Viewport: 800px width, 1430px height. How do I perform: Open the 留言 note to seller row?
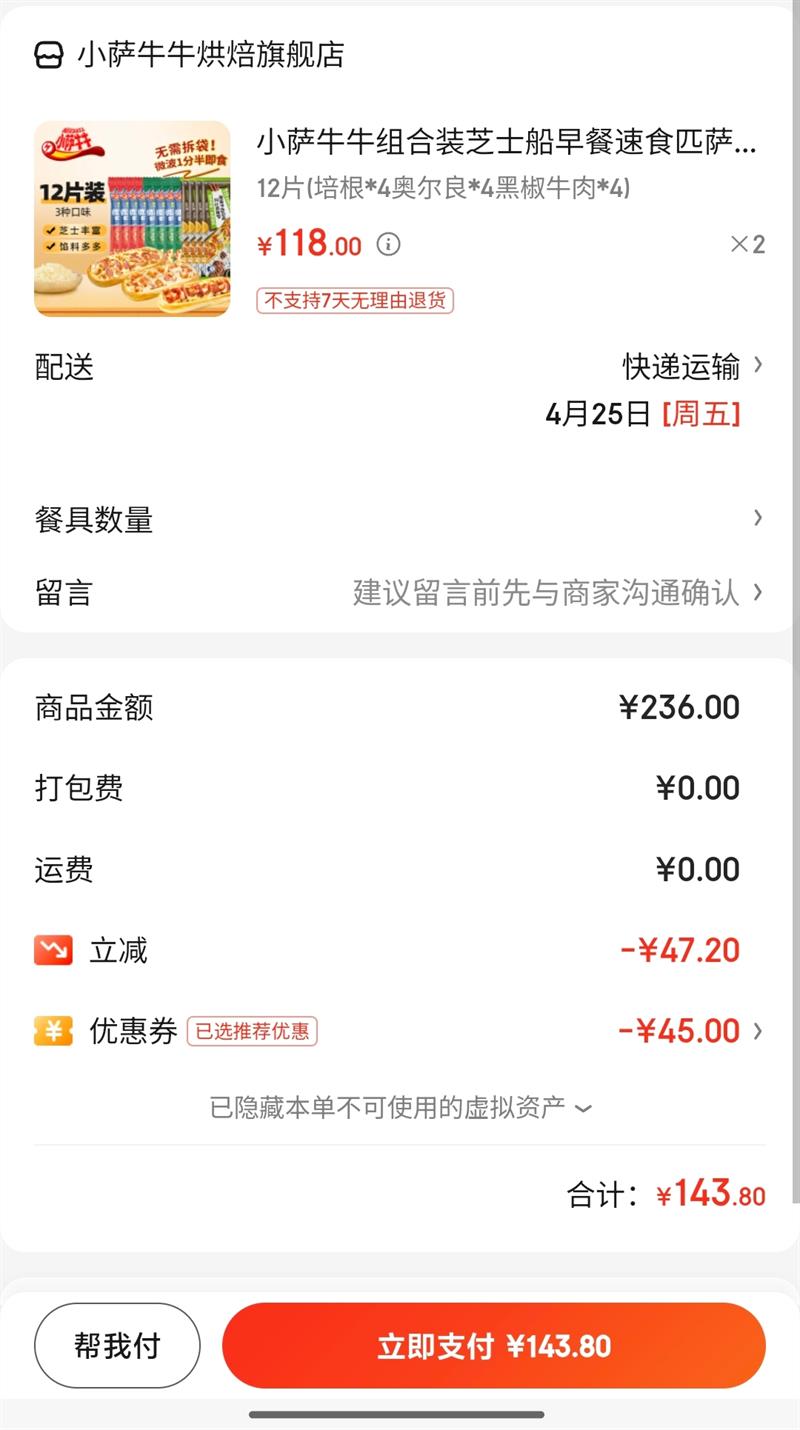pos(400,593)
